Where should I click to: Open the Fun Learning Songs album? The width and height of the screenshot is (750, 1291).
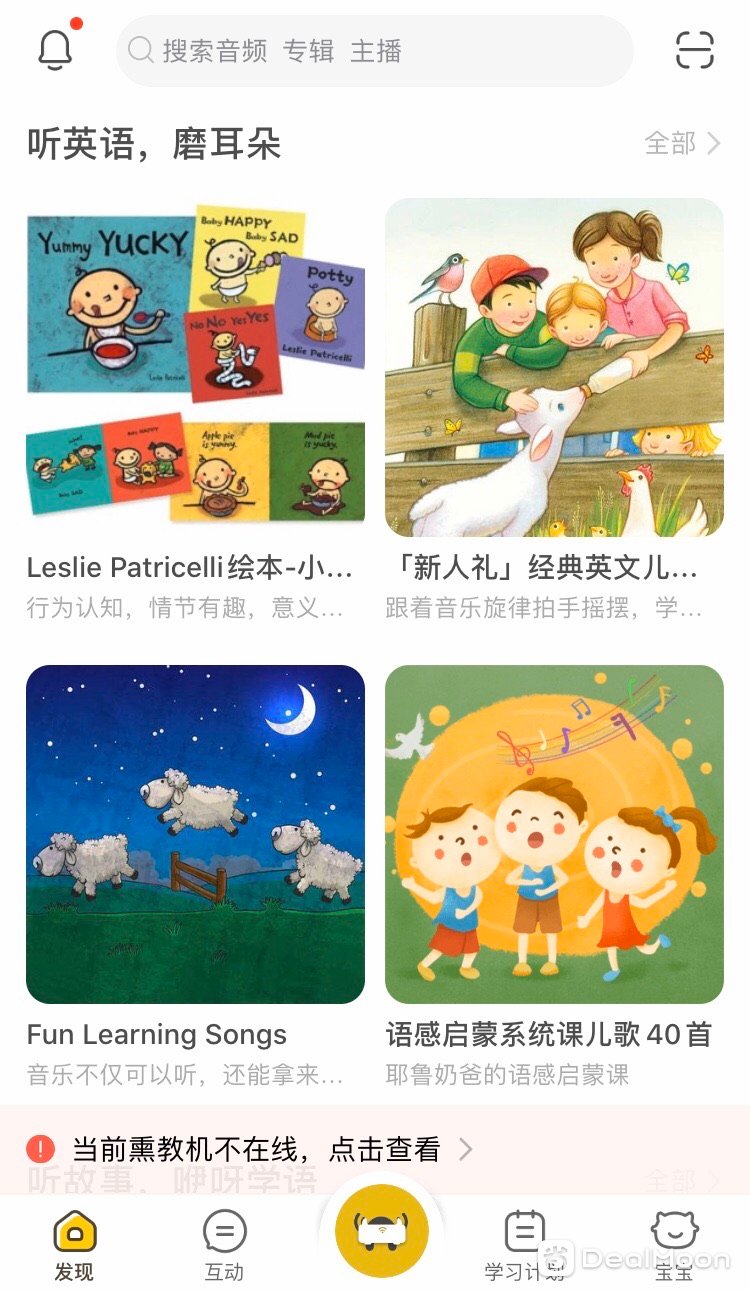tap(195, 834)
